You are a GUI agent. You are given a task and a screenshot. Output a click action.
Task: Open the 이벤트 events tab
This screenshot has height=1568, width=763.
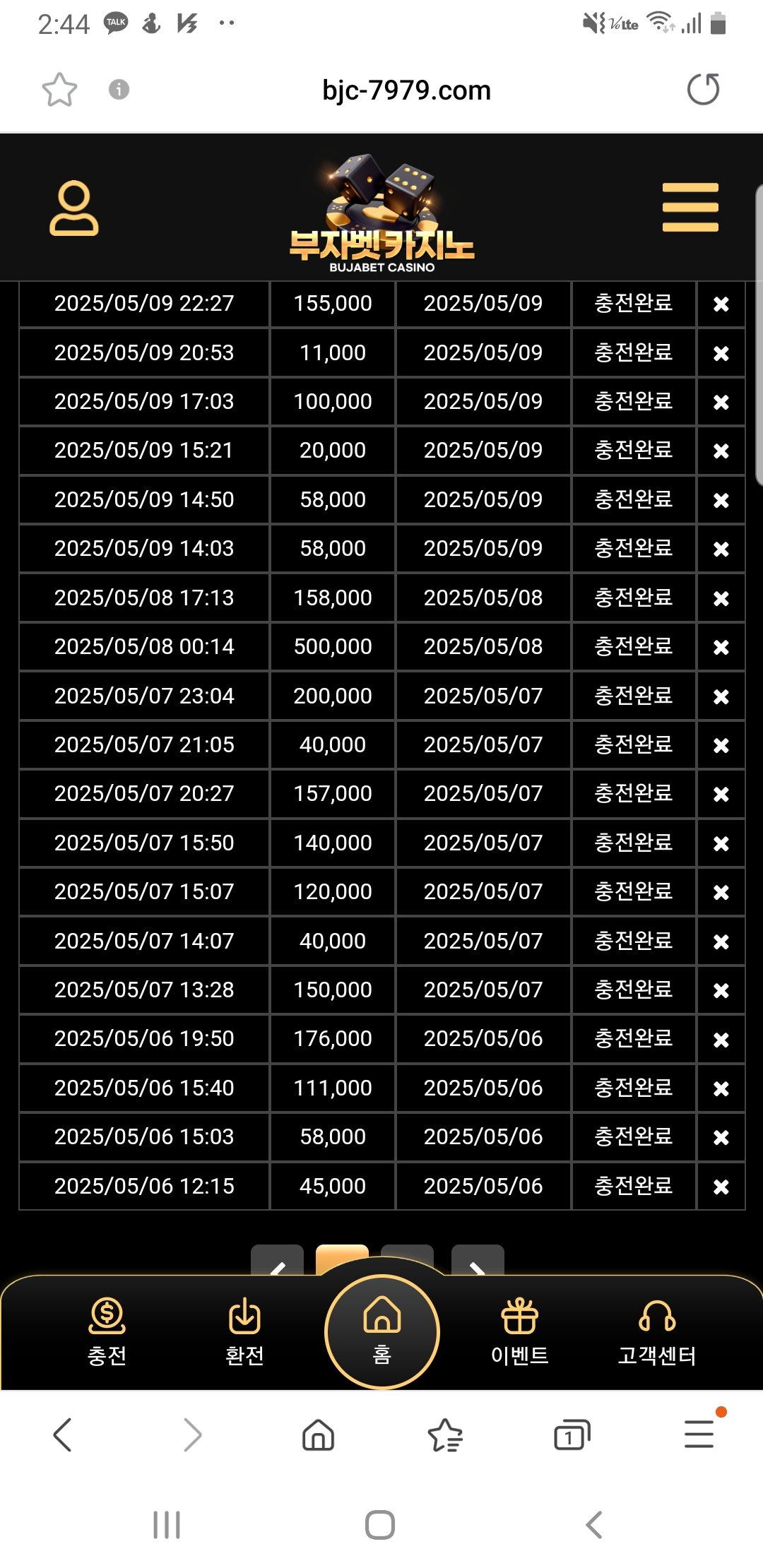pos(519,1331)
